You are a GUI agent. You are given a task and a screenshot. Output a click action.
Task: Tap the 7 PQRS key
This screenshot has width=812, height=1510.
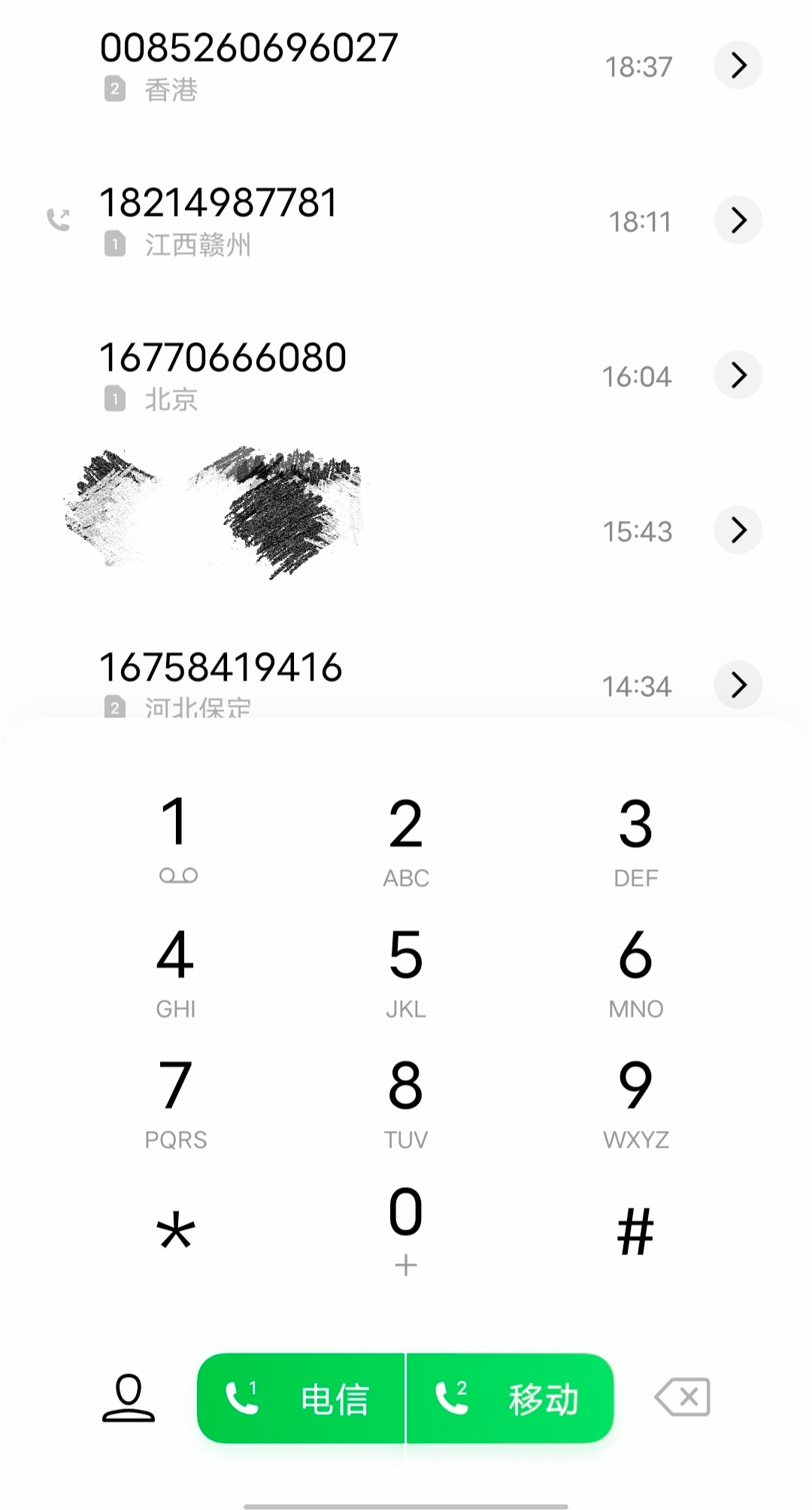tap(176, 1102)
